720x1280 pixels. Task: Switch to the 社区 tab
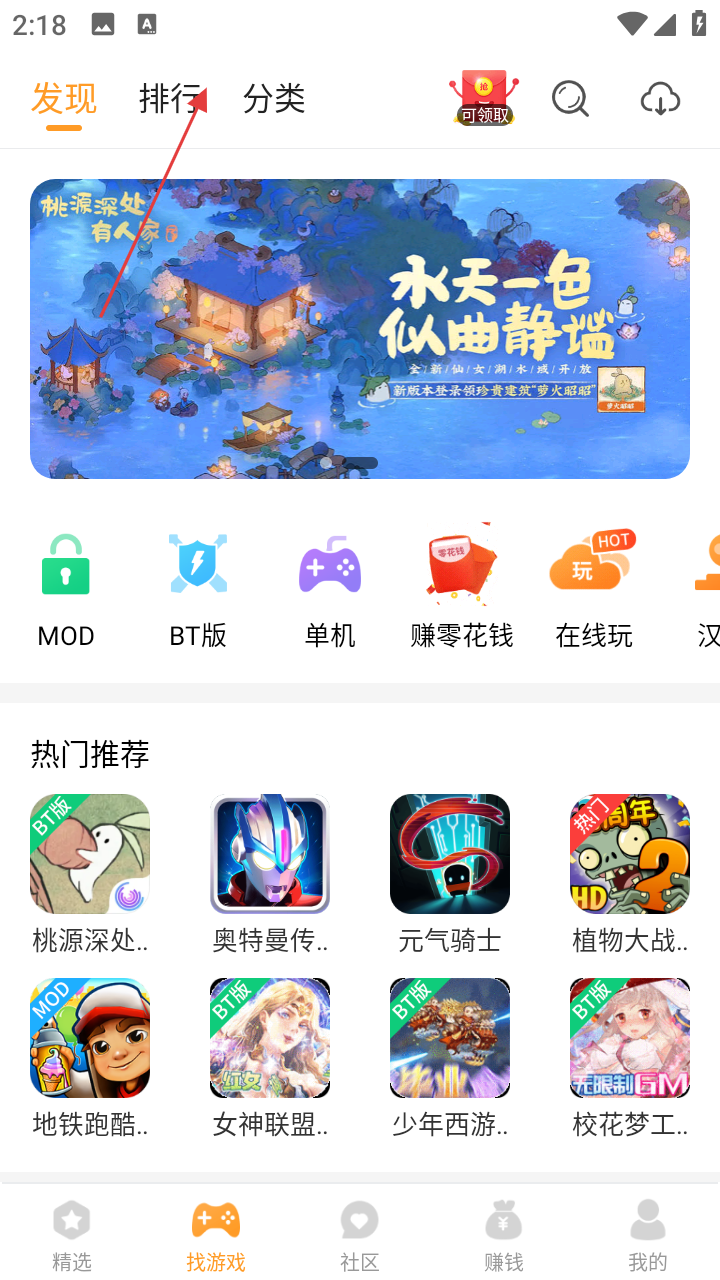(x=360, y=1236)
